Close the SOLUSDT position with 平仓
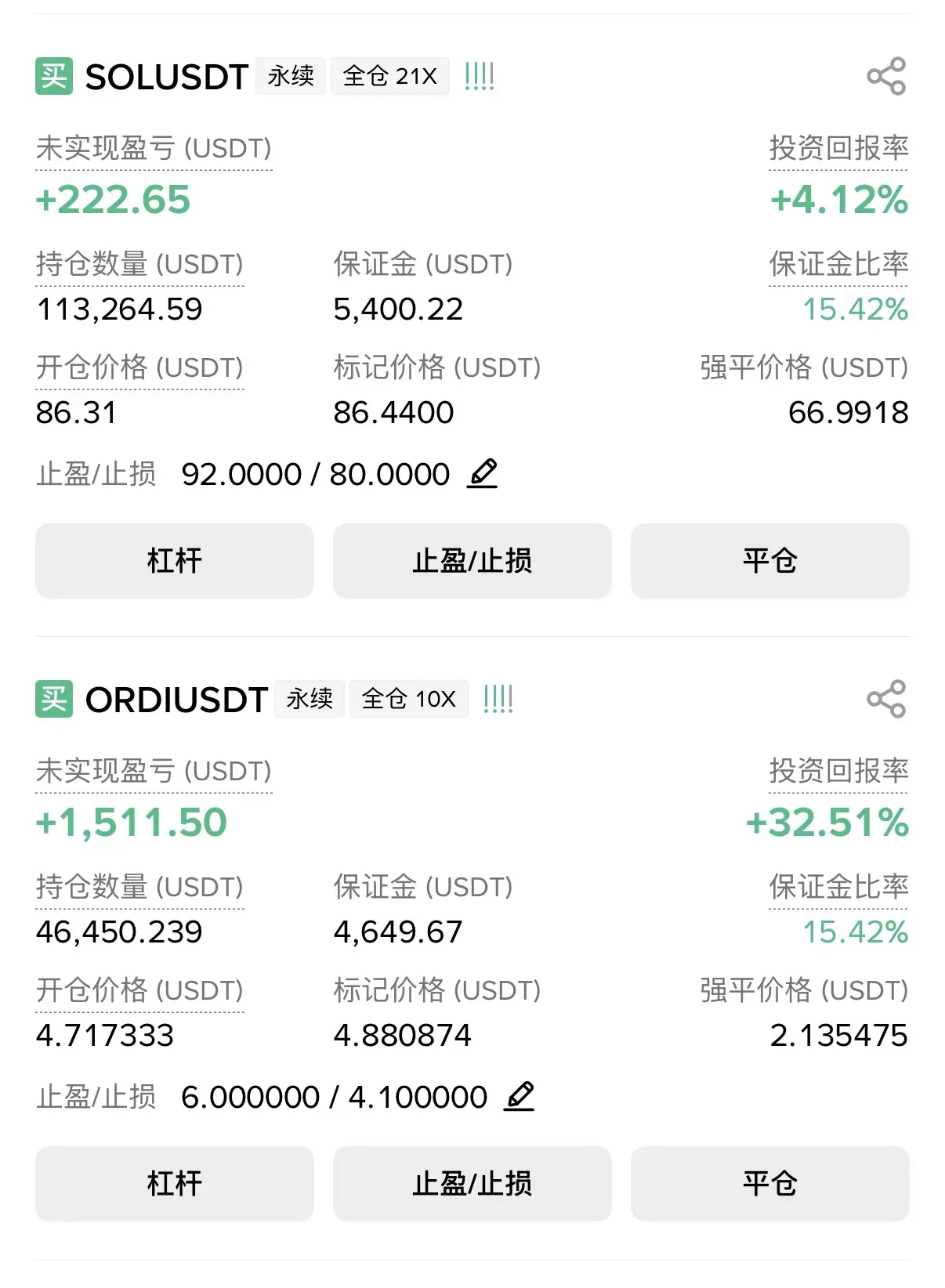Viewport: 945px width, 1288px height. tap(769, 561)
